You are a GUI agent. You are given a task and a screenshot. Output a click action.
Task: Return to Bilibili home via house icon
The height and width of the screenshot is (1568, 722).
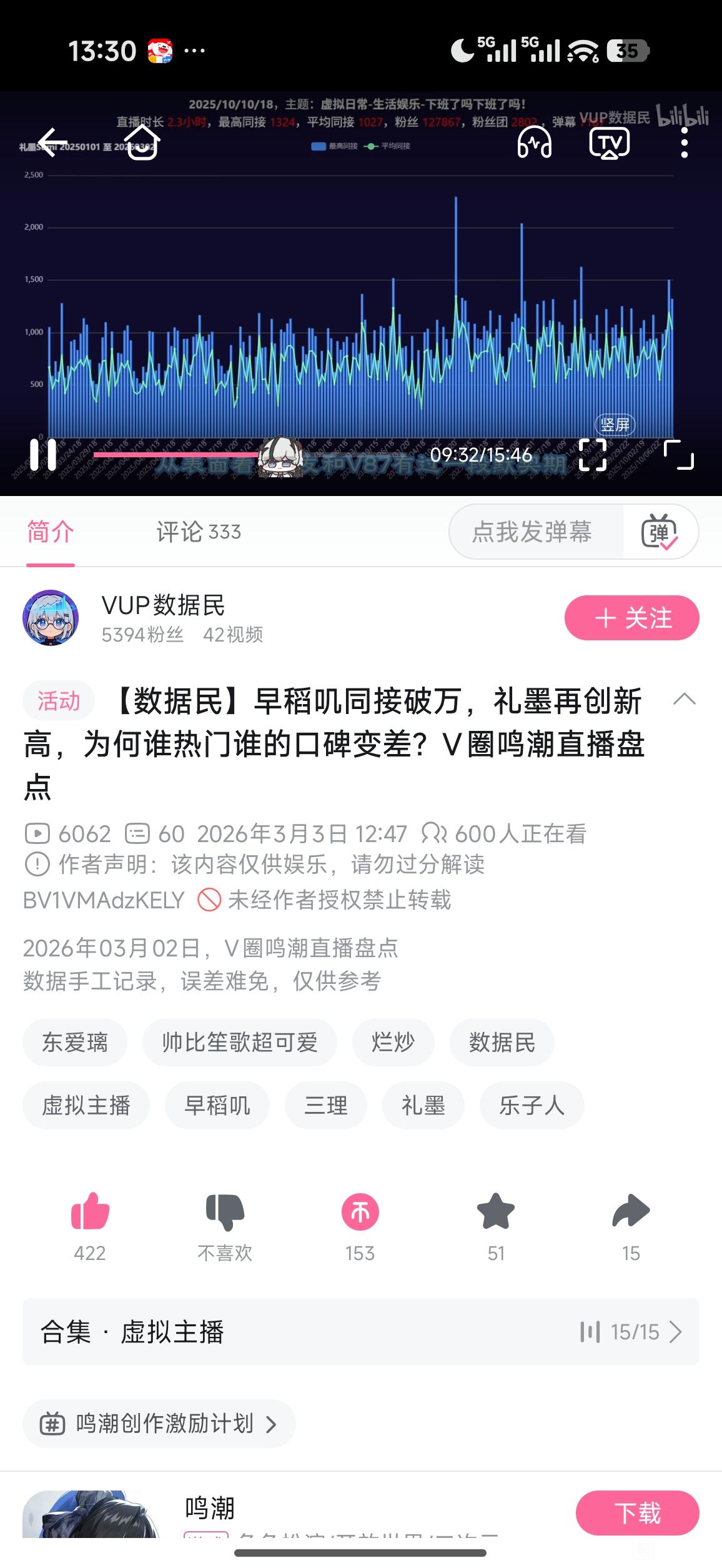tap(142, 143)
